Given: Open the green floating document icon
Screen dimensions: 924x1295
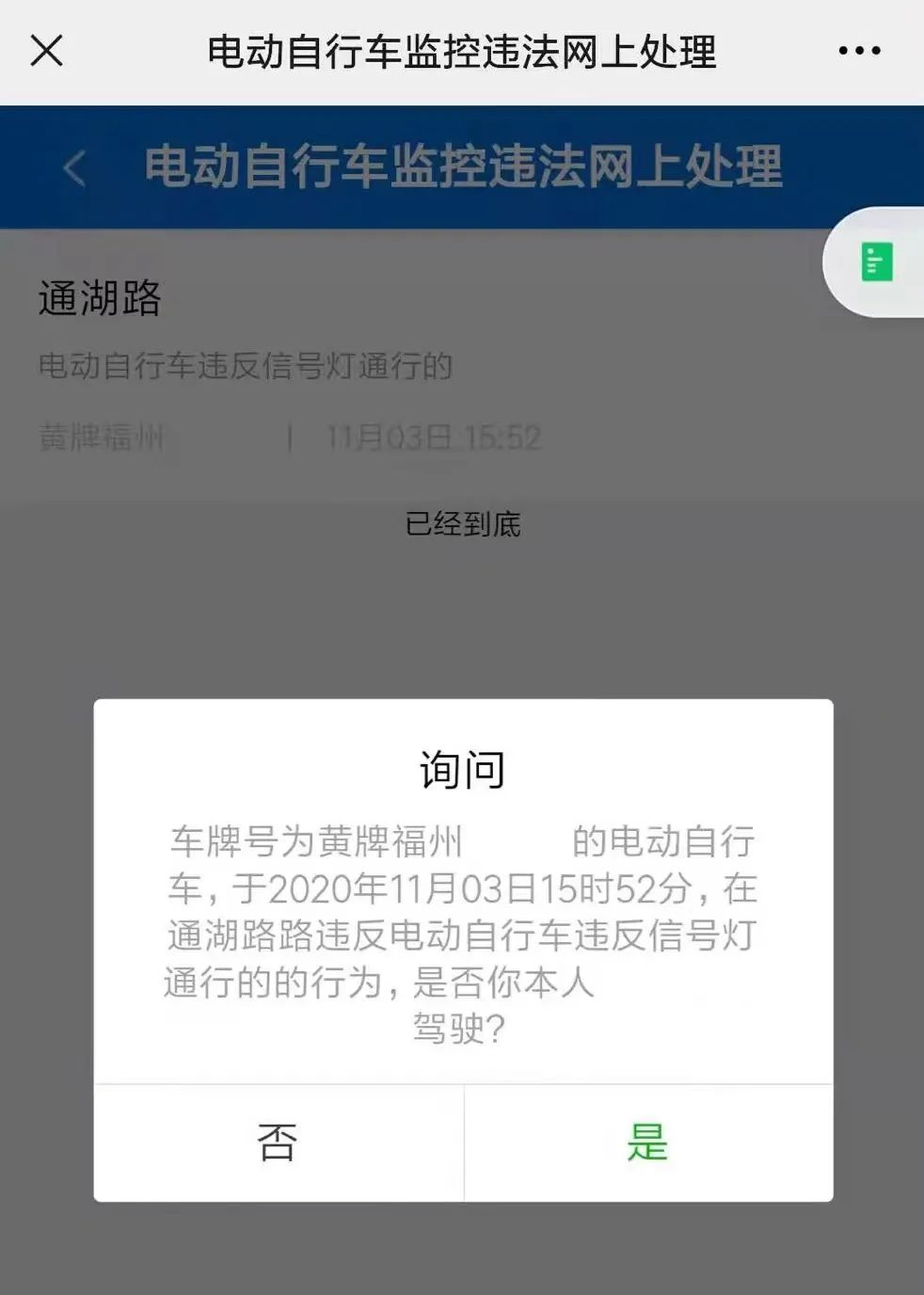Looking at the screenshot, I should (877, 263).
